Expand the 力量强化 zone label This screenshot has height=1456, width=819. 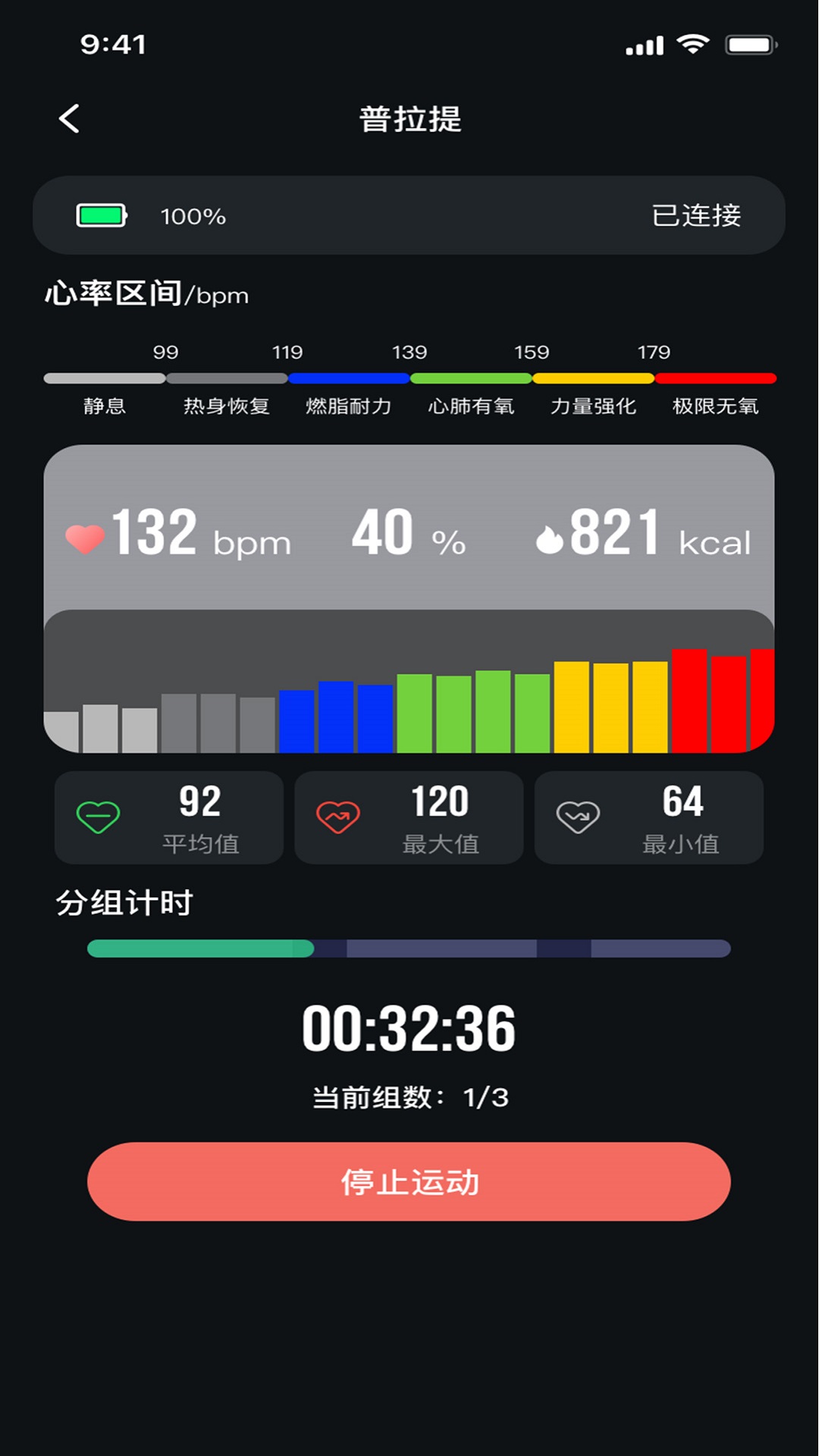[x=592, y=406]
